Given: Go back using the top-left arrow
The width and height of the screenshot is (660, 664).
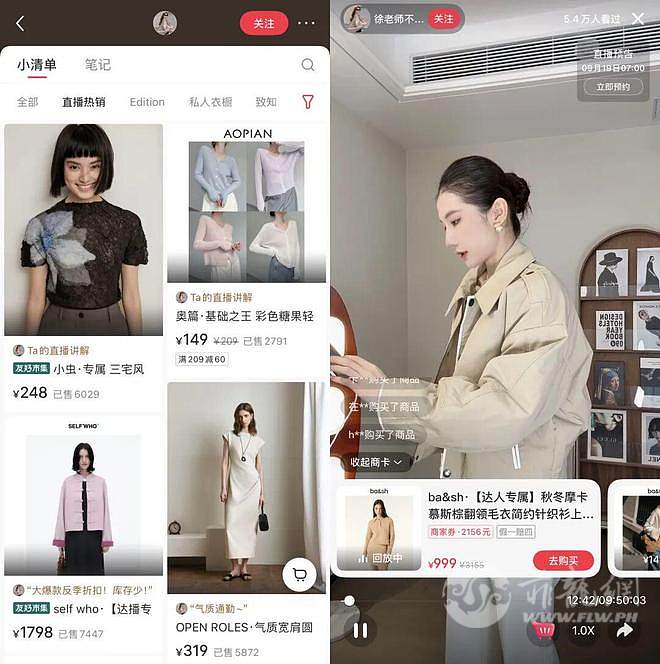Looking at the screenshot, I should [20, 23].
